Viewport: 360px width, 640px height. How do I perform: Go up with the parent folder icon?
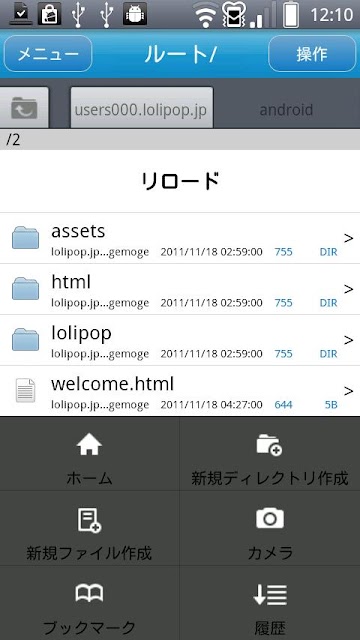[24, 108]
